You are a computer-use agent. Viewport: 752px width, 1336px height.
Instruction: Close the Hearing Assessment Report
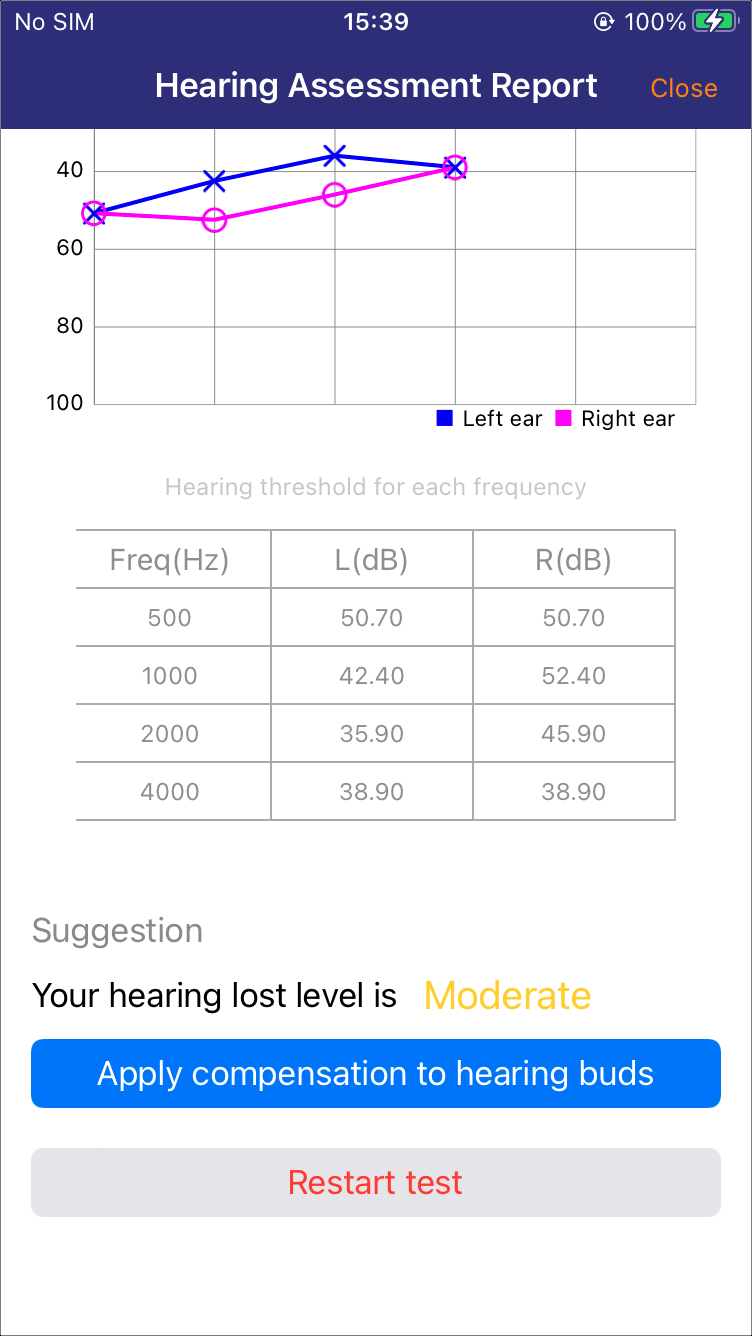coord(683,88)
